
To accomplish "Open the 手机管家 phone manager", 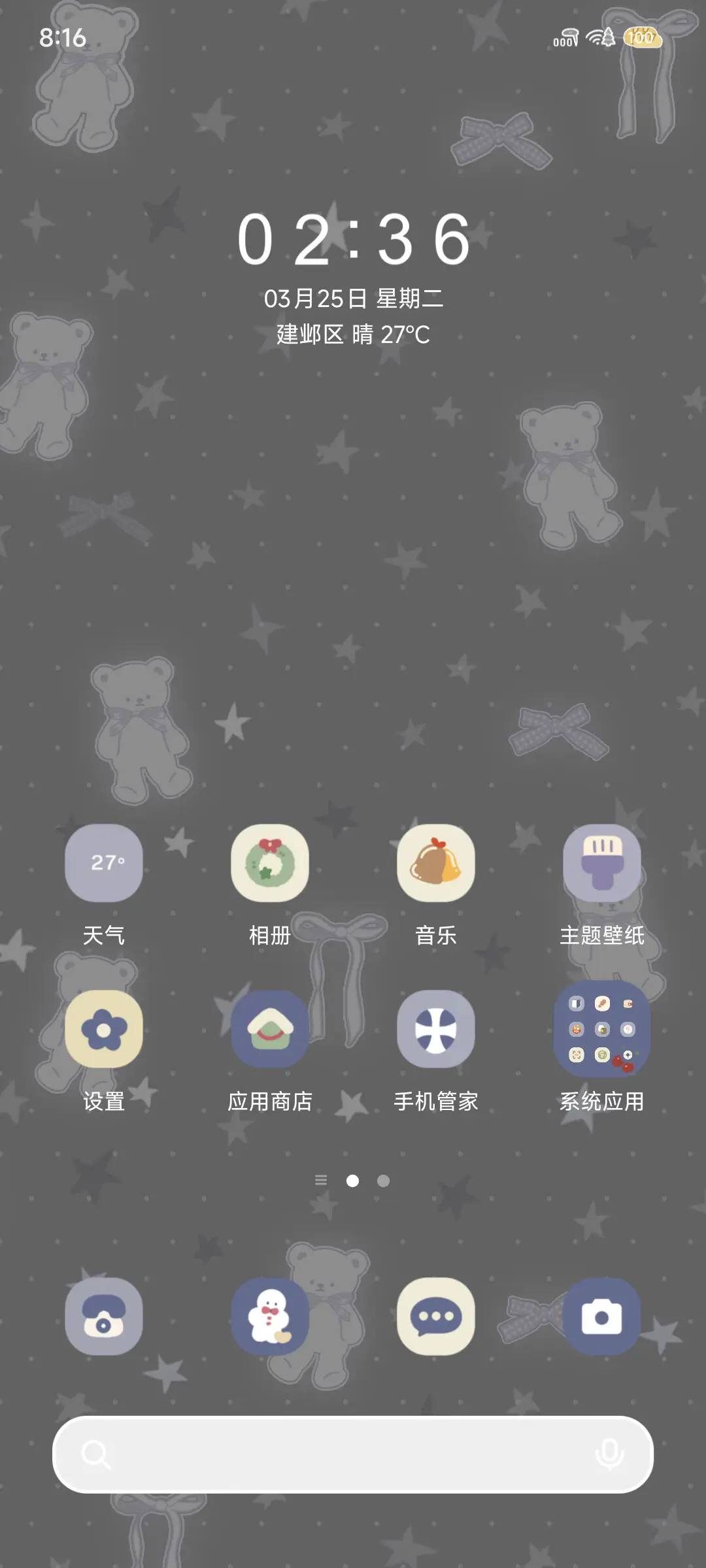I will click(436, 1029).
